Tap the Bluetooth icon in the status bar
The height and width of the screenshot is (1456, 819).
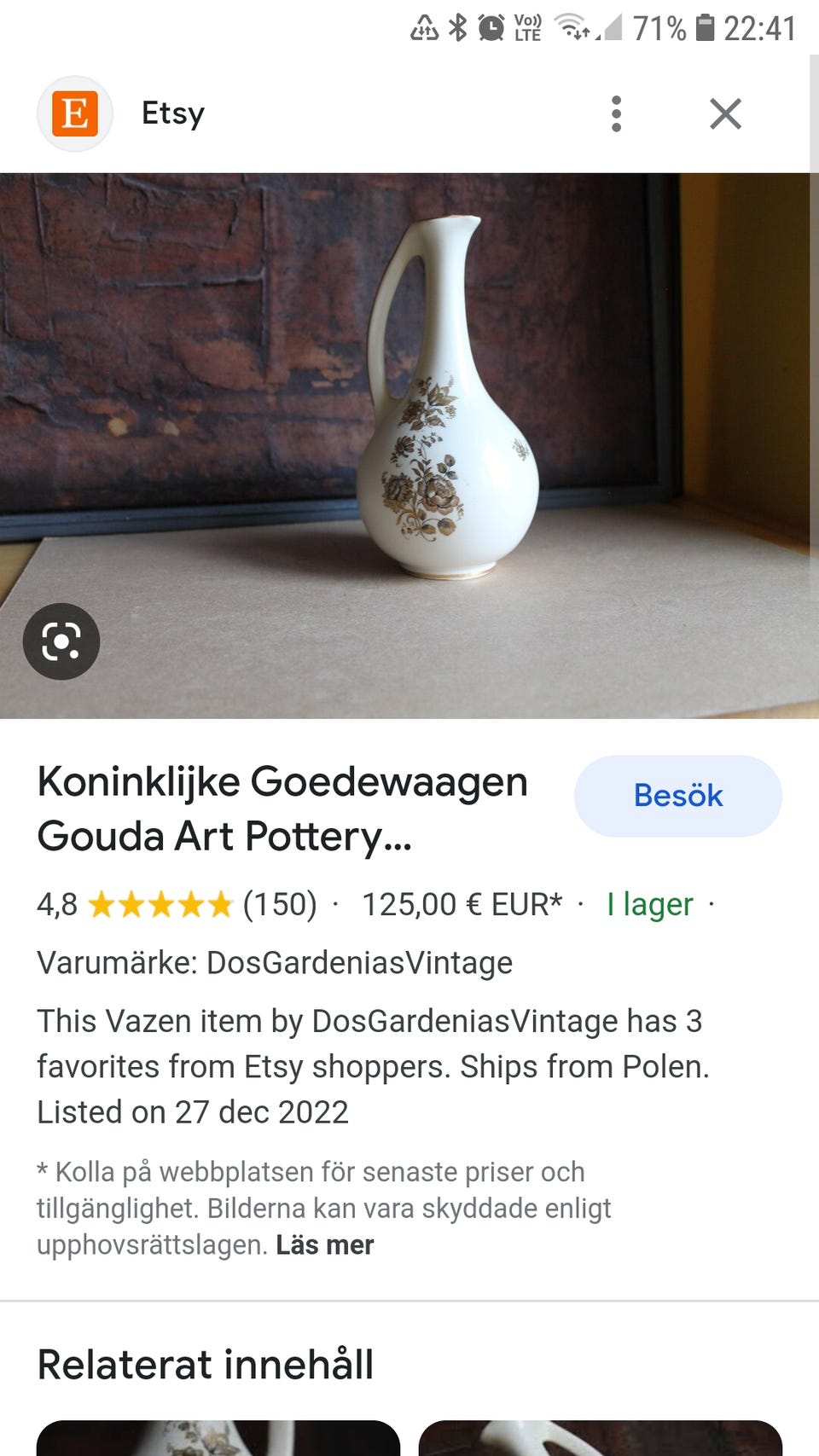457,29
